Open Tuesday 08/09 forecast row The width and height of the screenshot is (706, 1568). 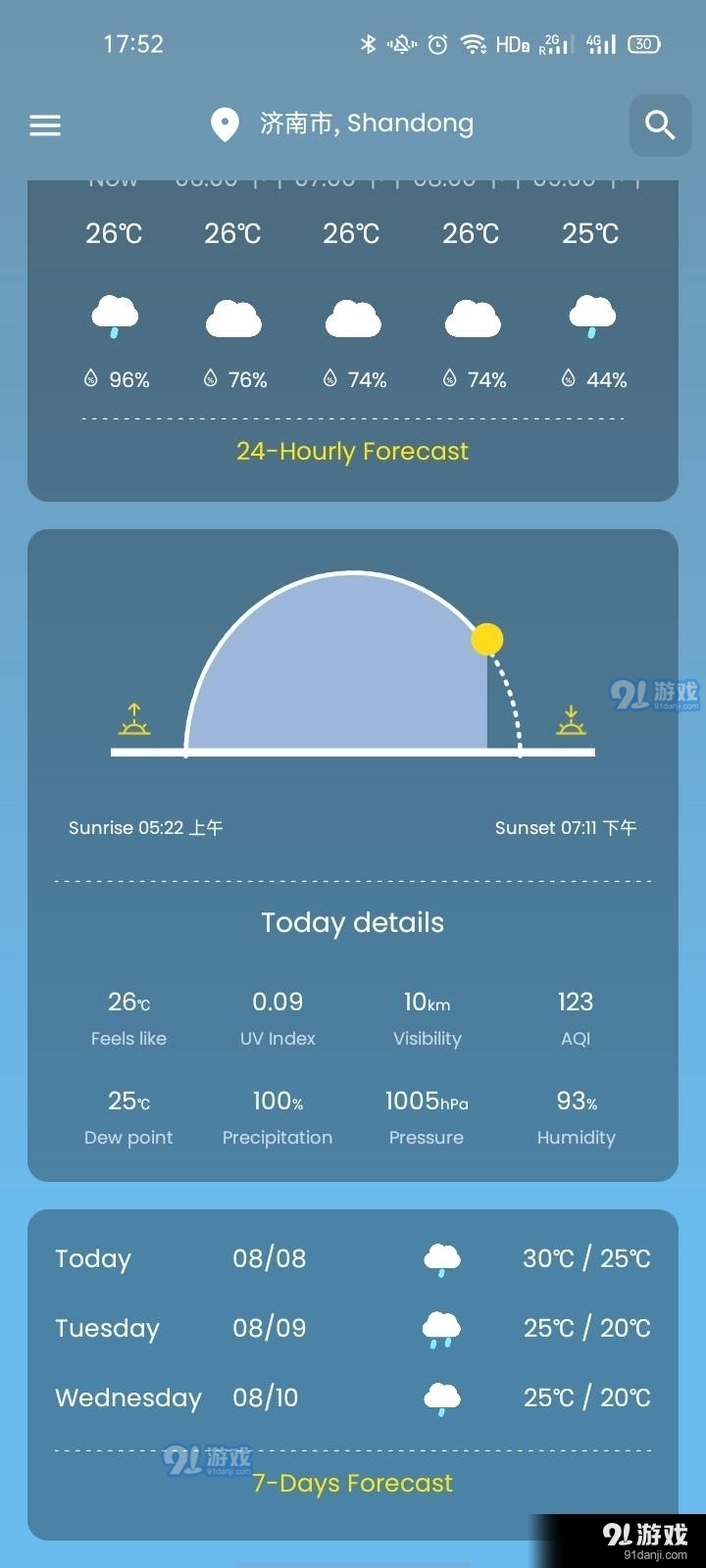(352, 1328)
